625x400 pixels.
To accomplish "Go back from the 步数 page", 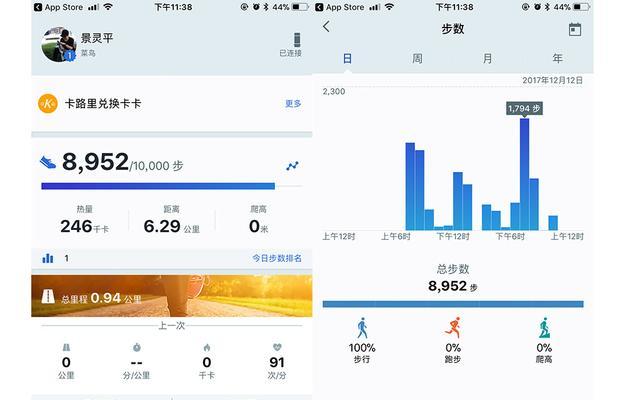I will tap(326, 27).
